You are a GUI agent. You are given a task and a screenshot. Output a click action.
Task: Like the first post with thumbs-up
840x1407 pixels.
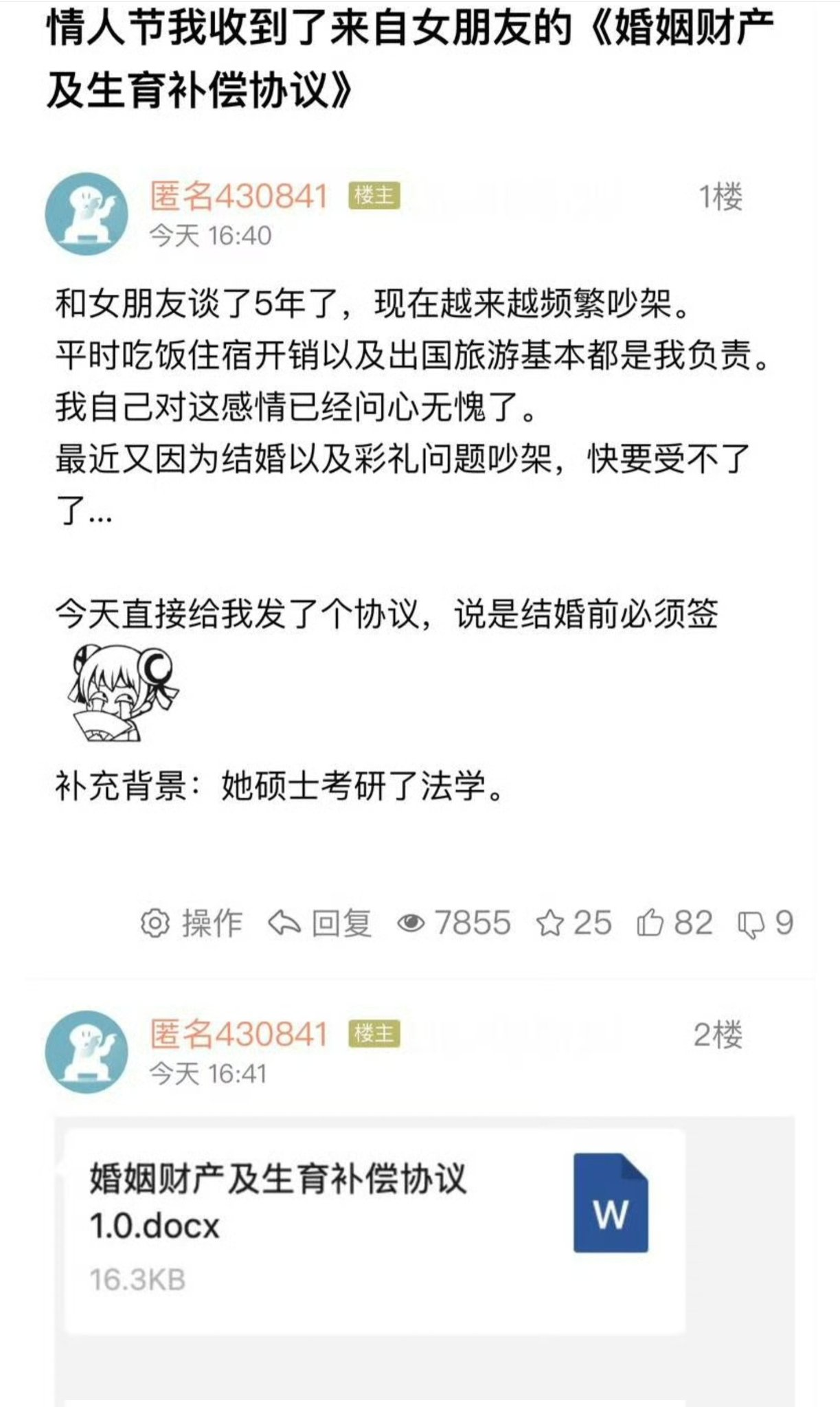coord(674,923)
